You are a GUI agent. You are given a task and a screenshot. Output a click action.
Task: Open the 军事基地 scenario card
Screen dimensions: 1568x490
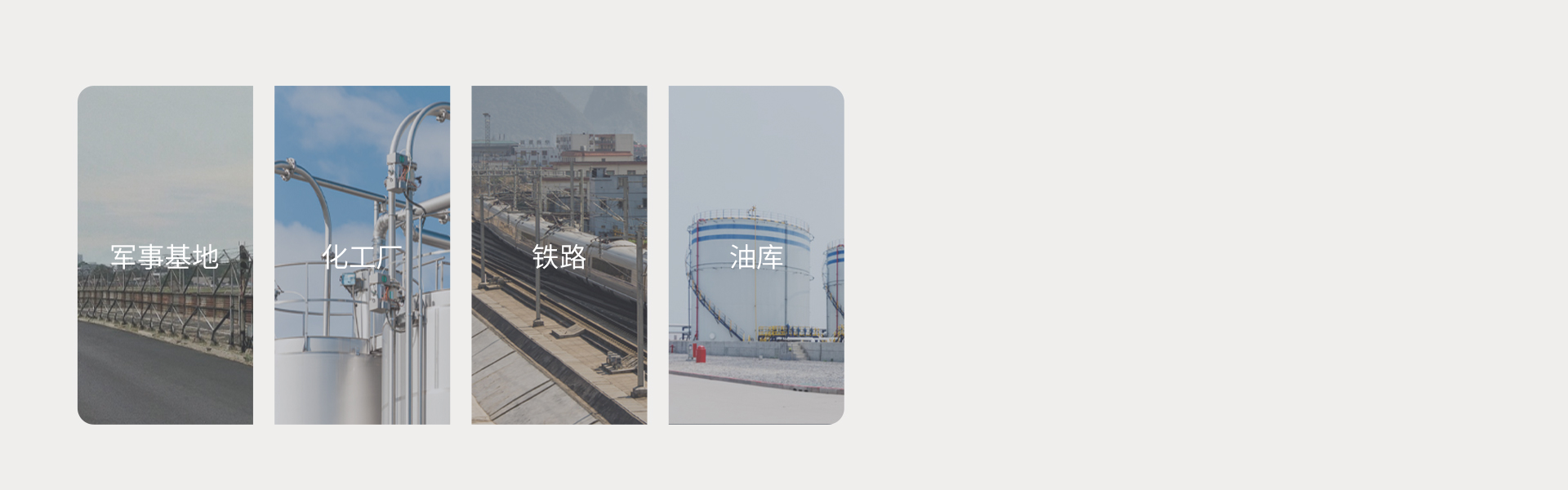pos(165,256)
